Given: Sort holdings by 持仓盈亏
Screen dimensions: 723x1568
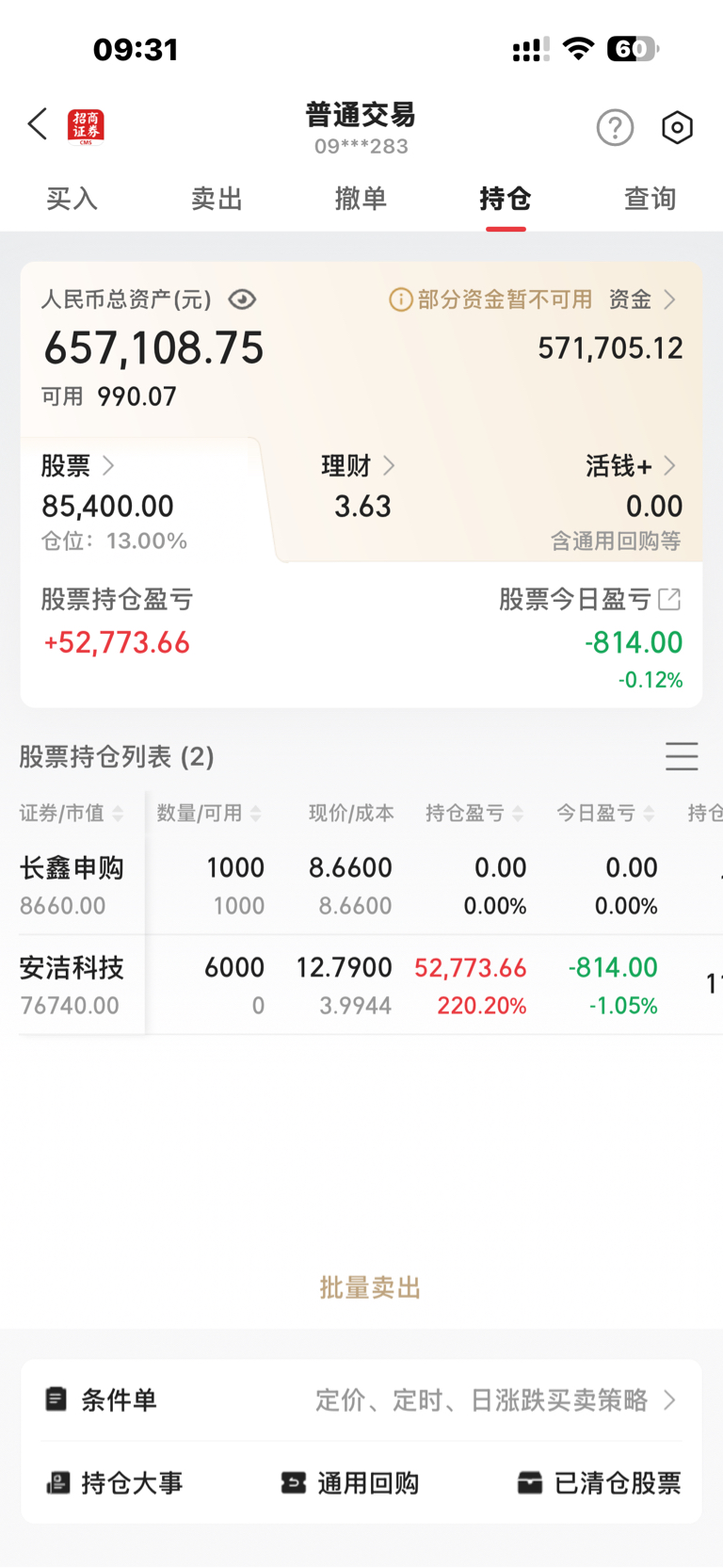Looking at the screenshot, I should 474,813.
